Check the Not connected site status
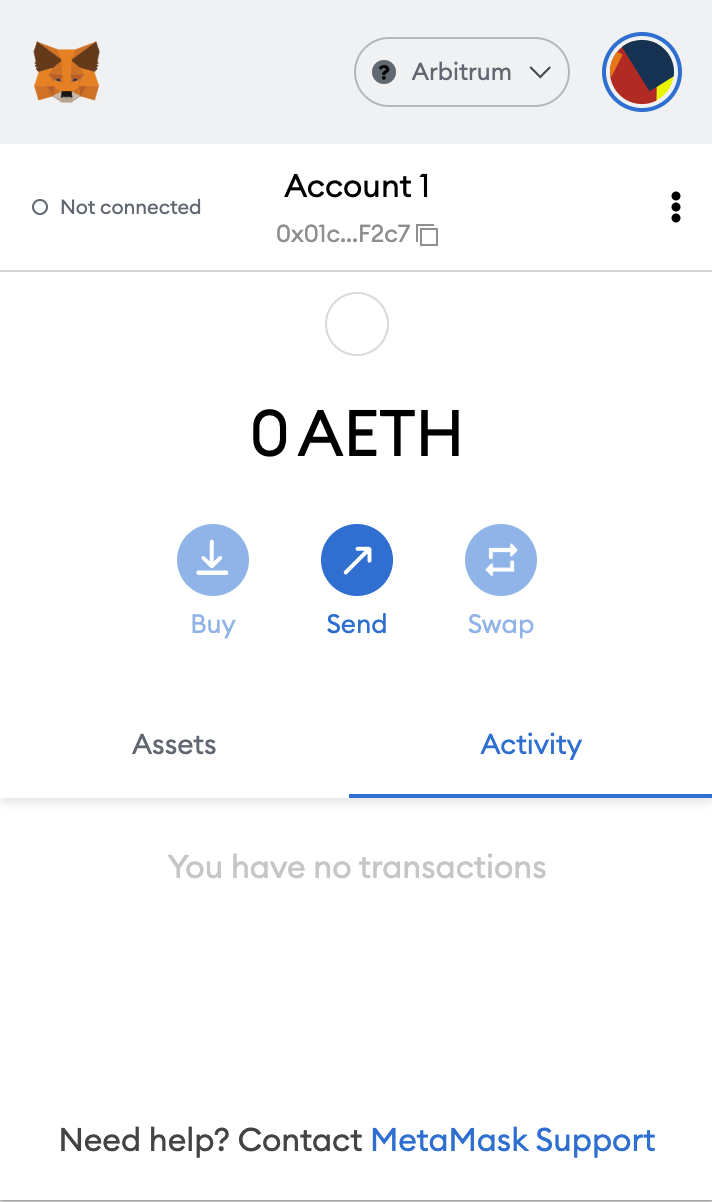 coord(117,207)
